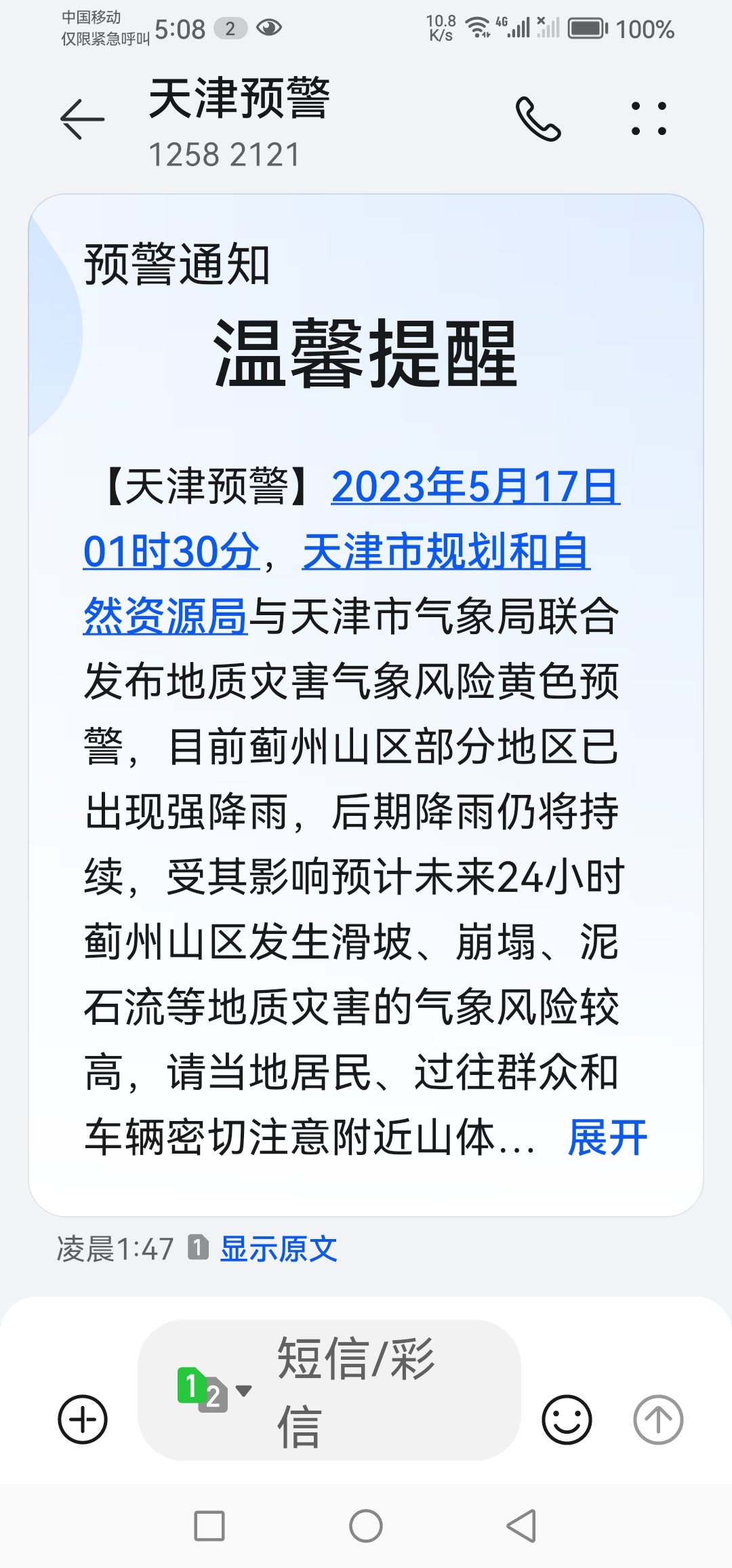Expand the full message with 展开

coord(607,1138)
